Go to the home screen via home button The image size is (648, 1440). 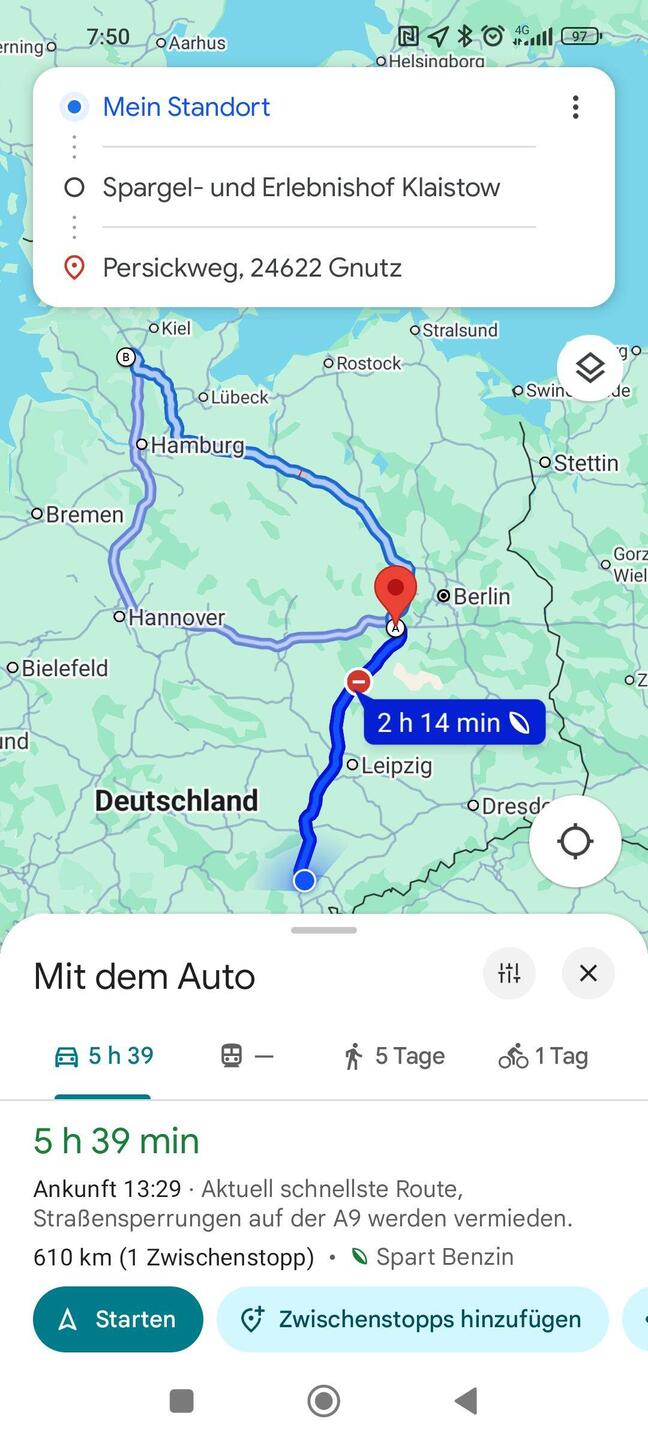323,1401
